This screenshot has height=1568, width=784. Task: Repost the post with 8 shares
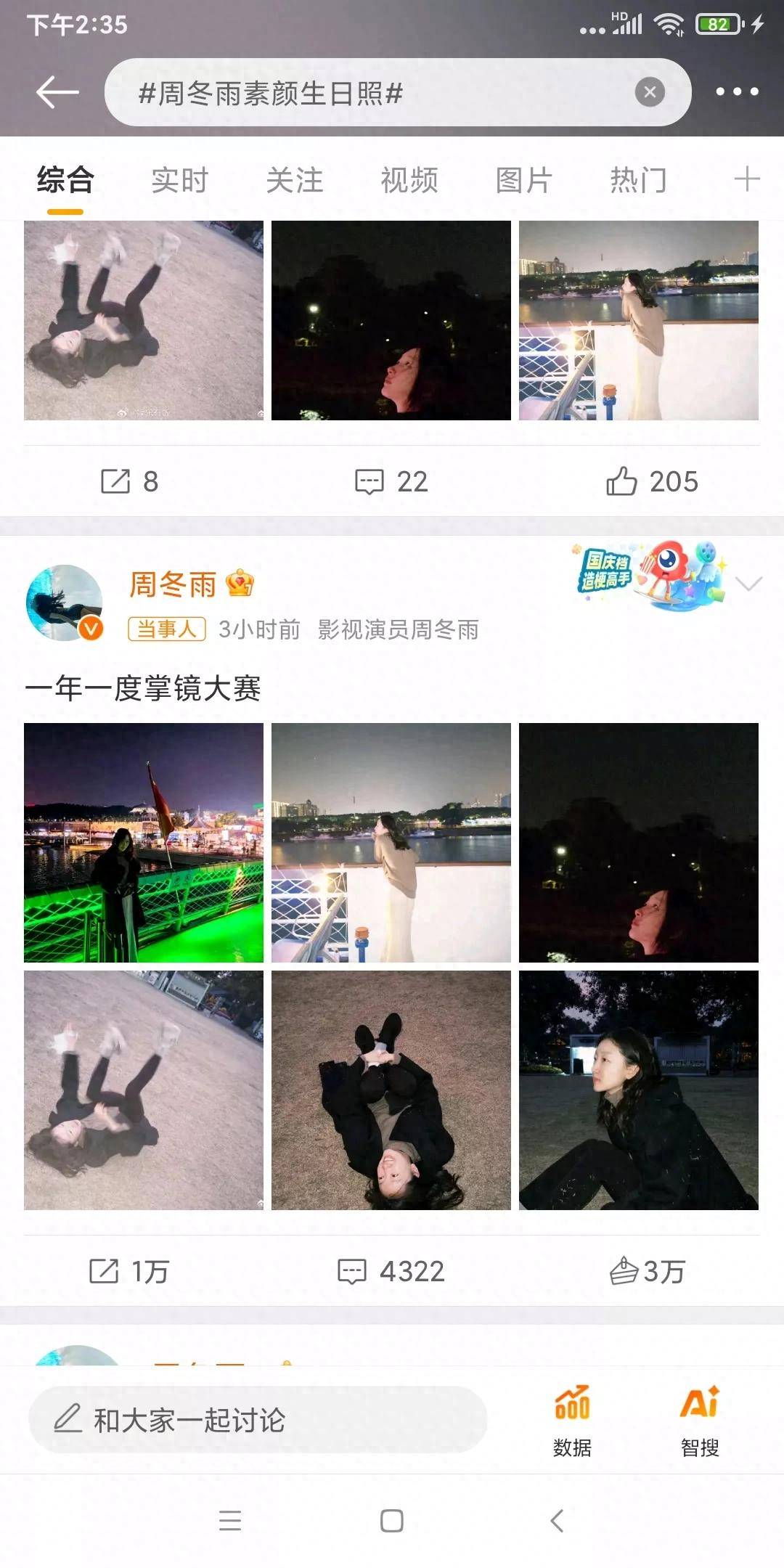pyautogui.click(x=129, y=481)
